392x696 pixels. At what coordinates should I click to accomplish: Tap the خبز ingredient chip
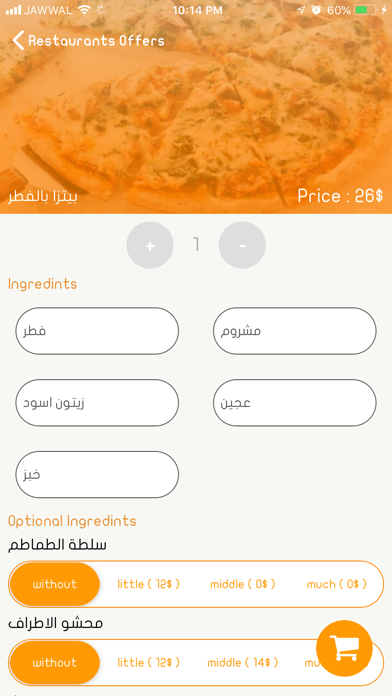[x=97, y=475]
